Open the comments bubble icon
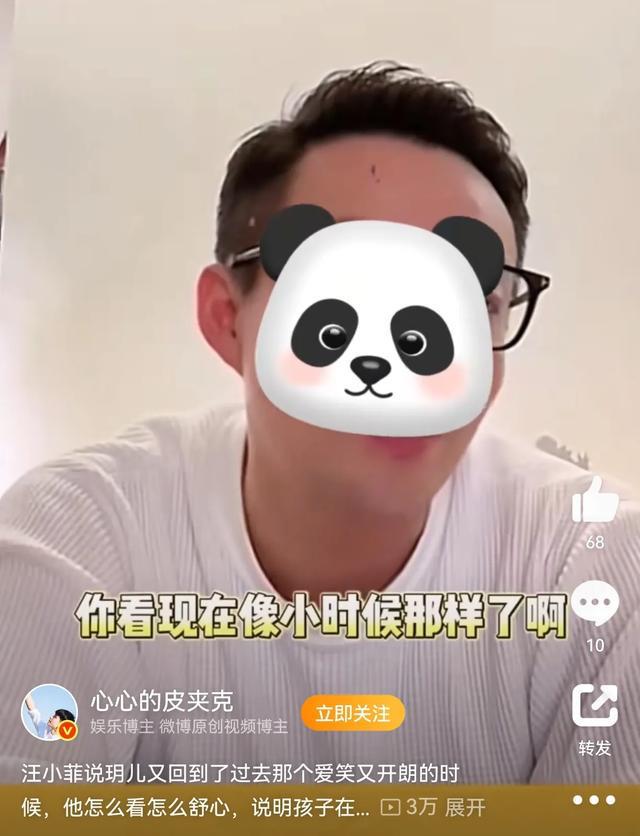Image resolution: width=640 pixels, height=836 pixels. (x=595, y=605)
